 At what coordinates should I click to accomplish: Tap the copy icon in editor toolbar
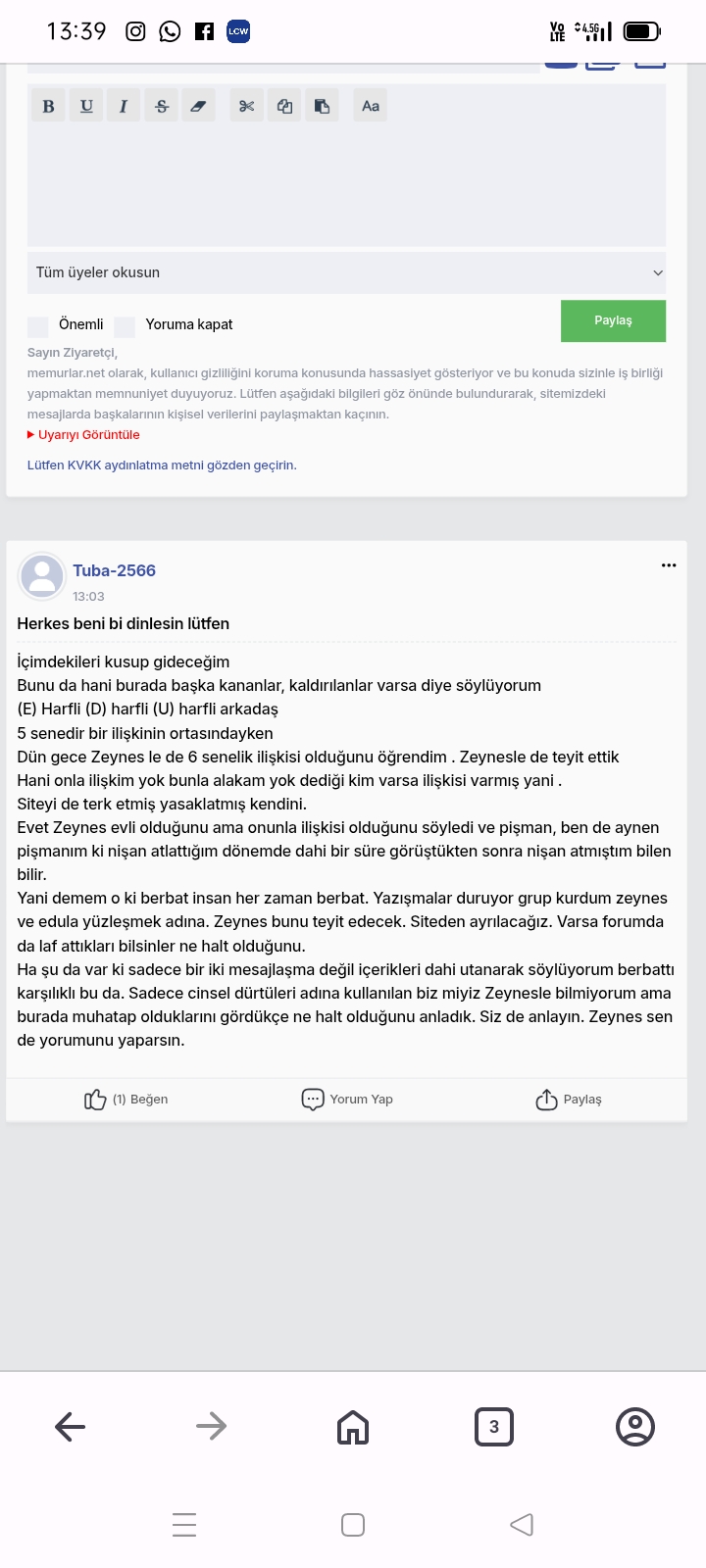(284, 106)
